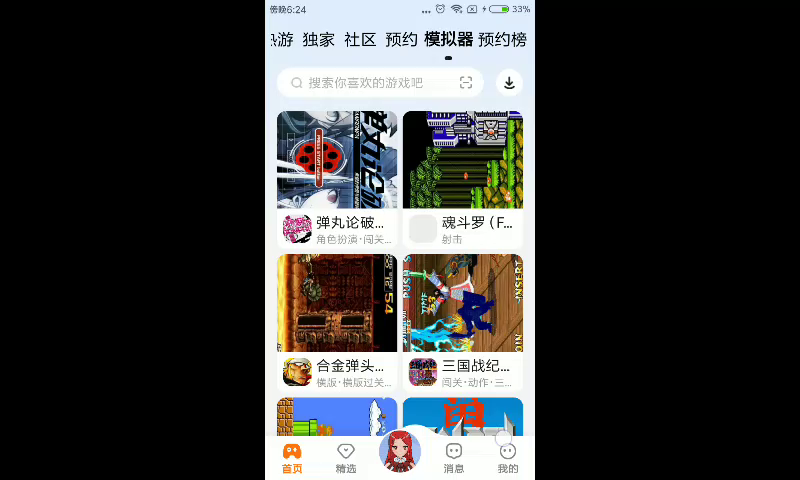Switch to the 精选 tab
Screen dimensions: 800x480
(346, 458)
